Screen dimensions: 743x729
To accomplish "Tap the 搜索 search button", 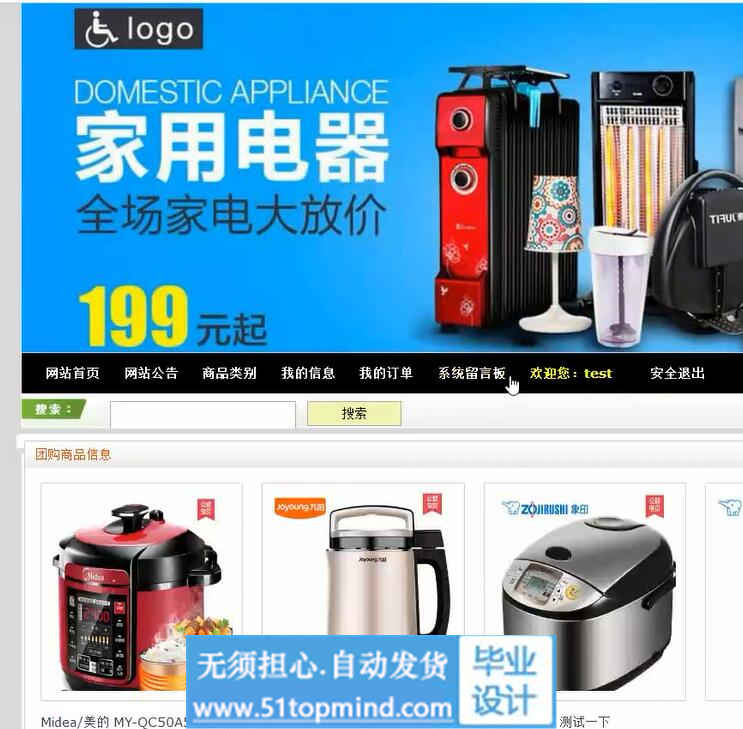I will [x=354, y=414].
